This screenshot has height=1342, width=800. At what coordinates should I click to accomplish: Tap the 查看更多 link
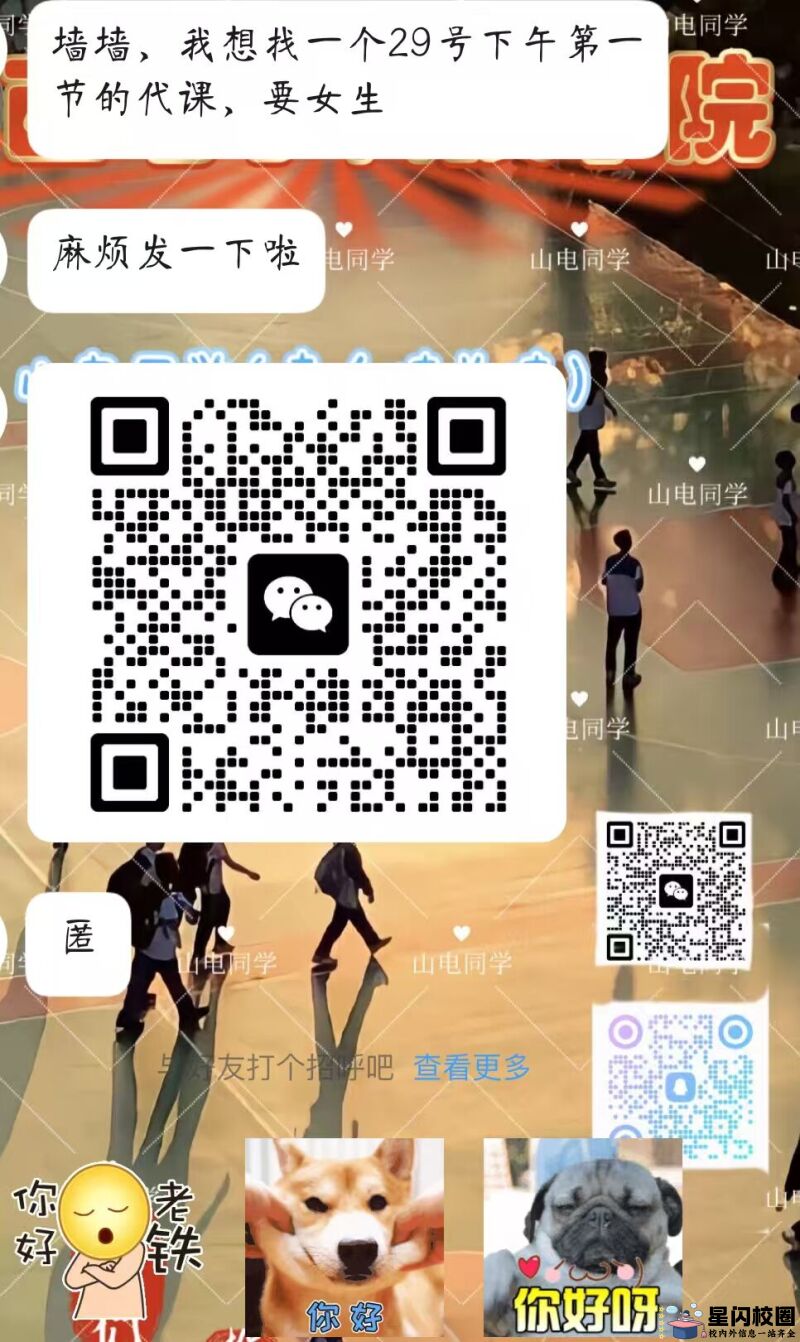(x=472, y=1067)
